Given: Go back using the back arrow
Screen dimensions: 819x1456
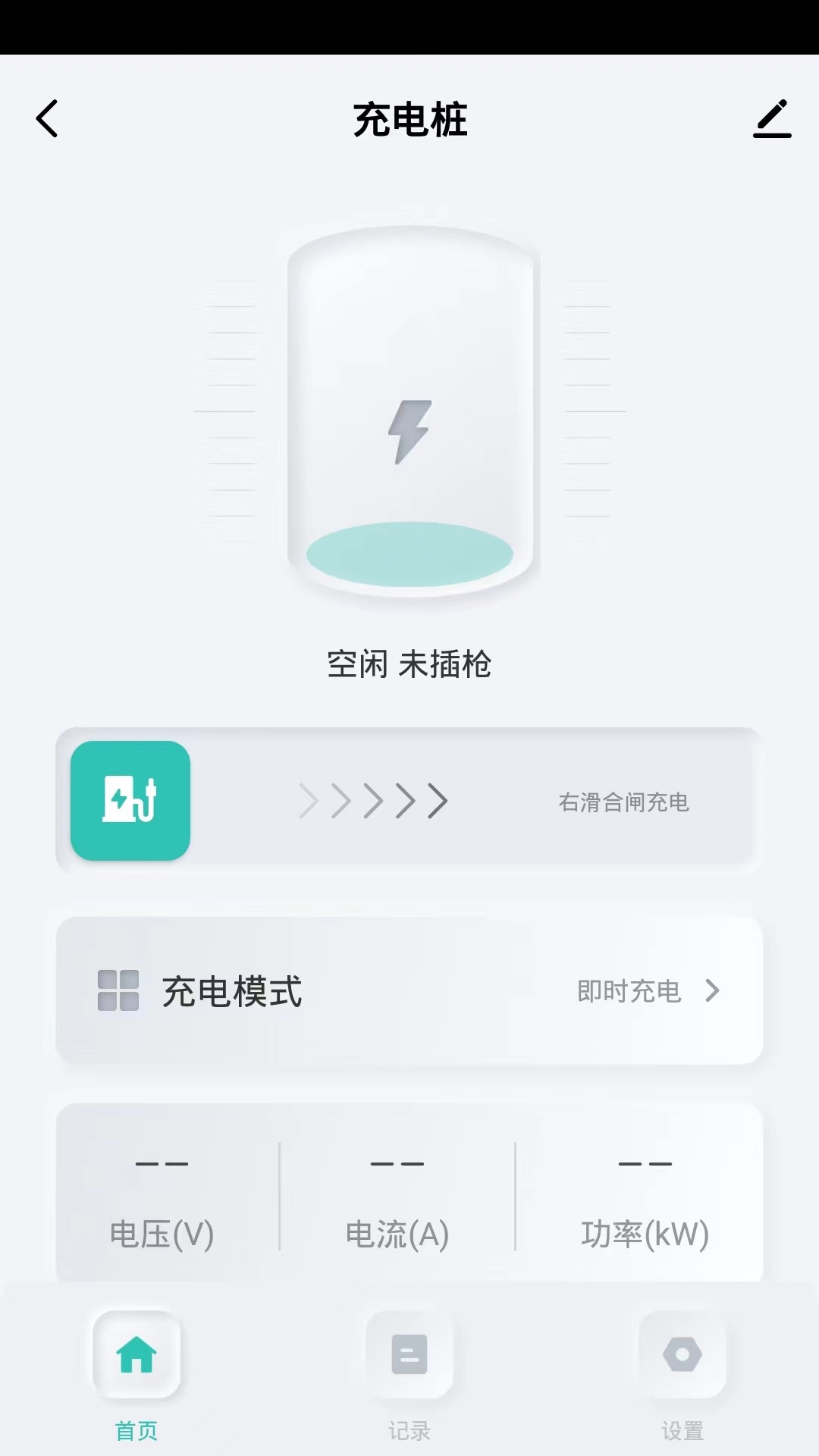Looking at the screenshot, I should [x=47, y=119].
